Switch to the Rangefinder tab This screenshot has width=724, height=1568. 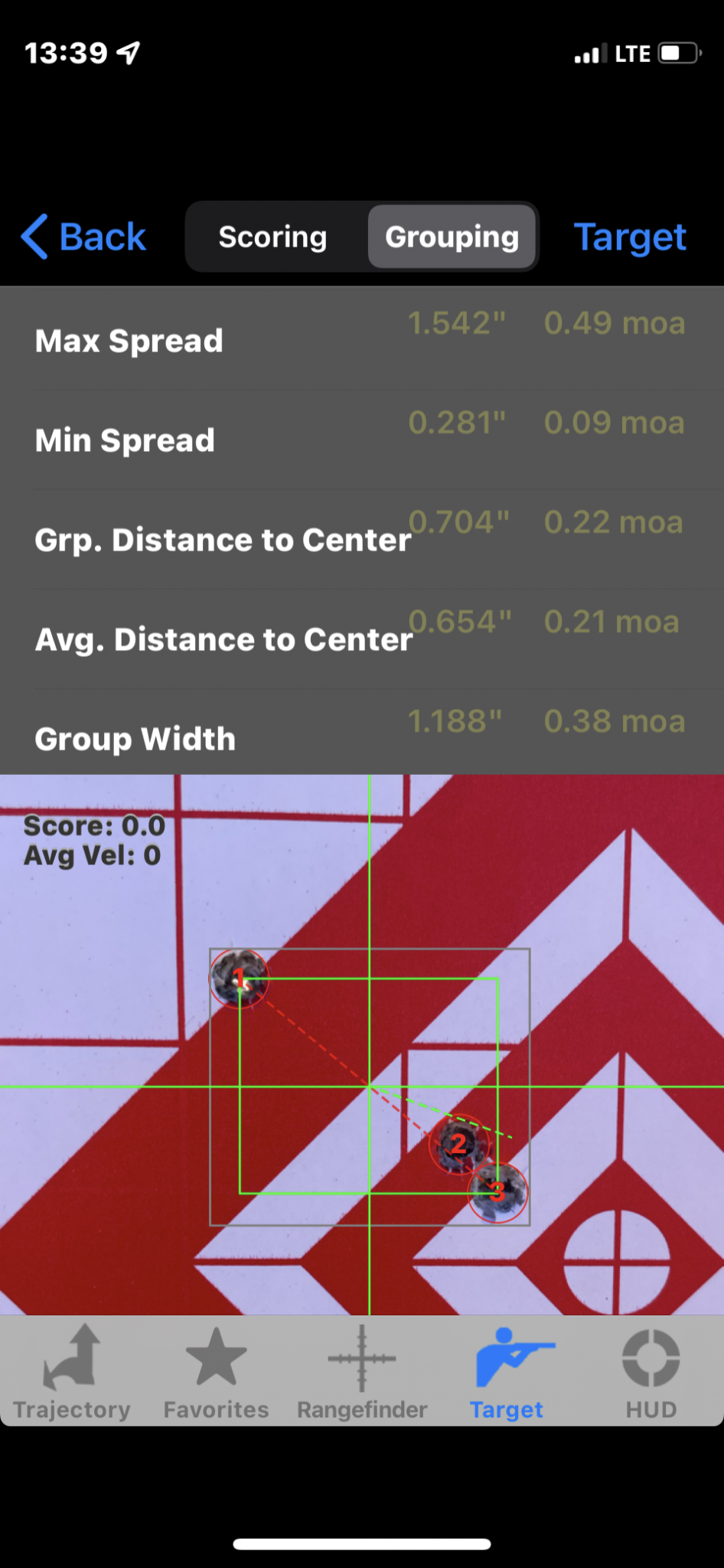pos(362,1371)
